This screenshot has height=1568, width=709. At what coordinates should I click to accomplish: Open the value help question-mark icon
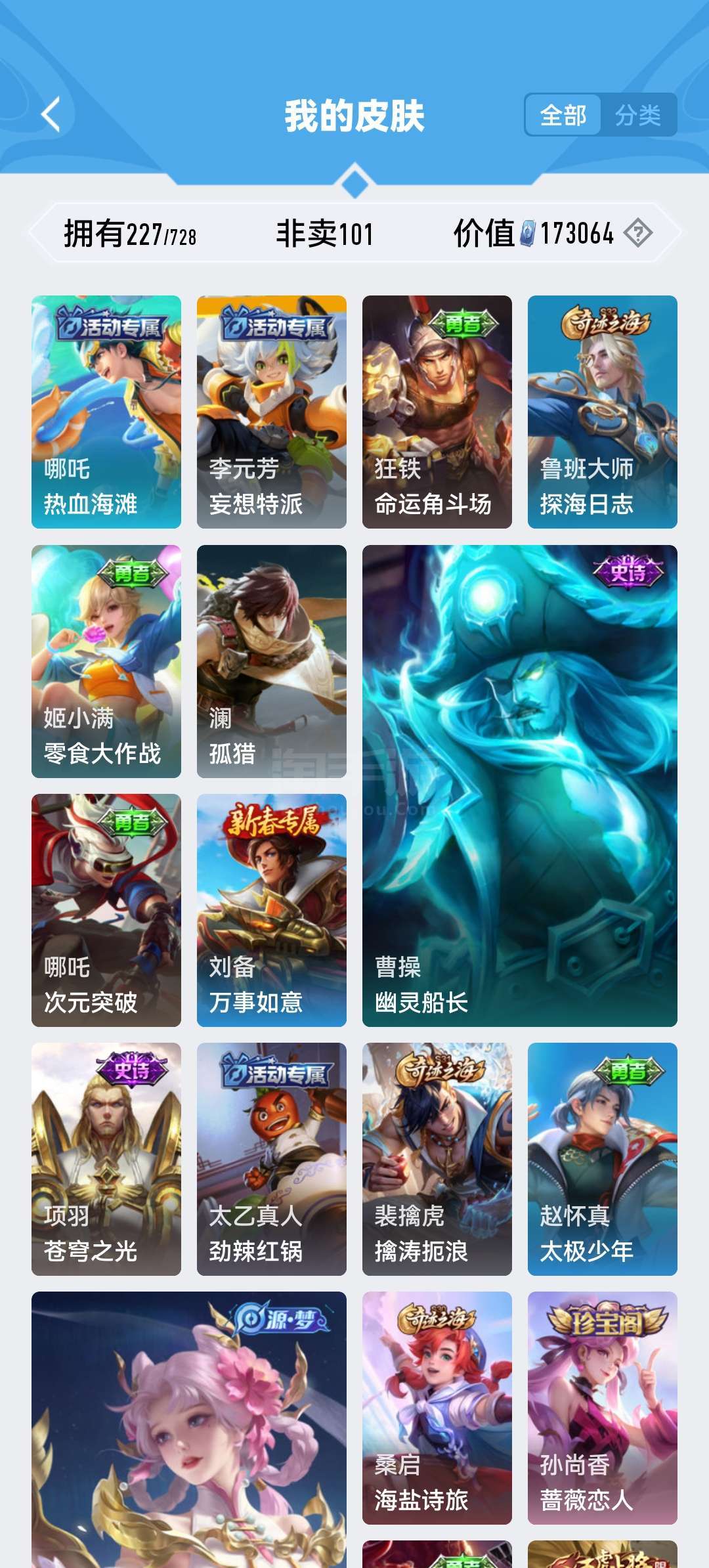click(x=637, y=233)
